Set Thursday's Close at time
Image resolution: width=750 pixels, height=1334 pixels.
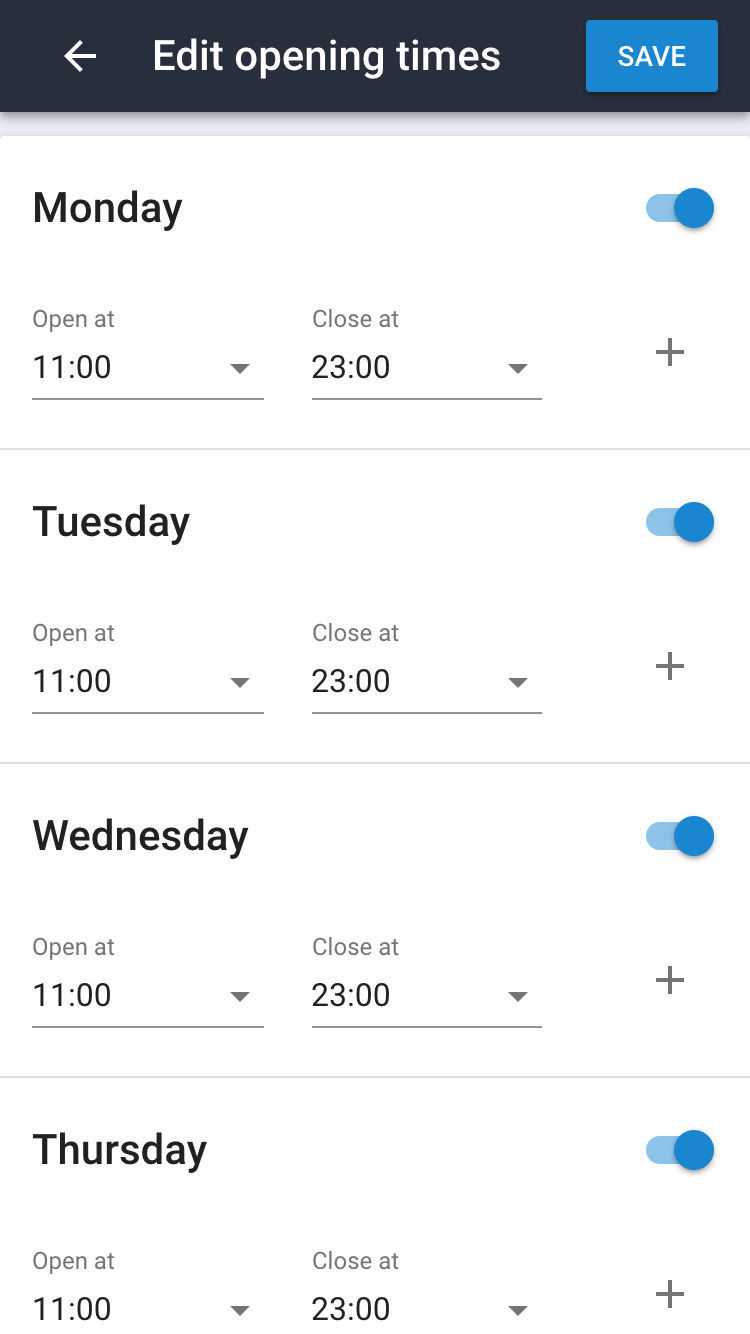point(426,1308)
